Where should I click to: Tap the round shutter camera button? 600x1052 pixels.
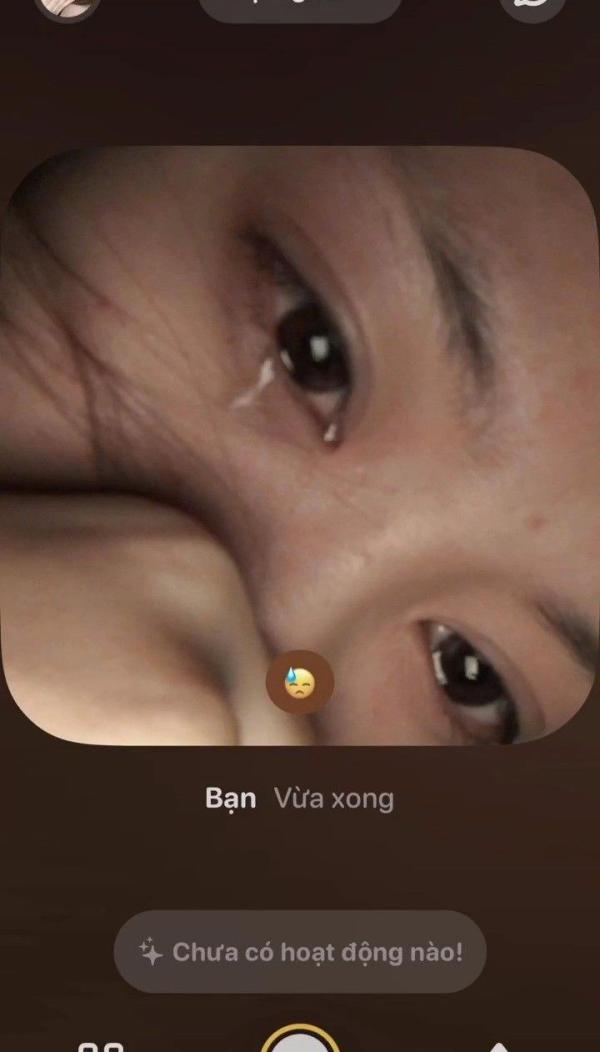coord(300,1039)
